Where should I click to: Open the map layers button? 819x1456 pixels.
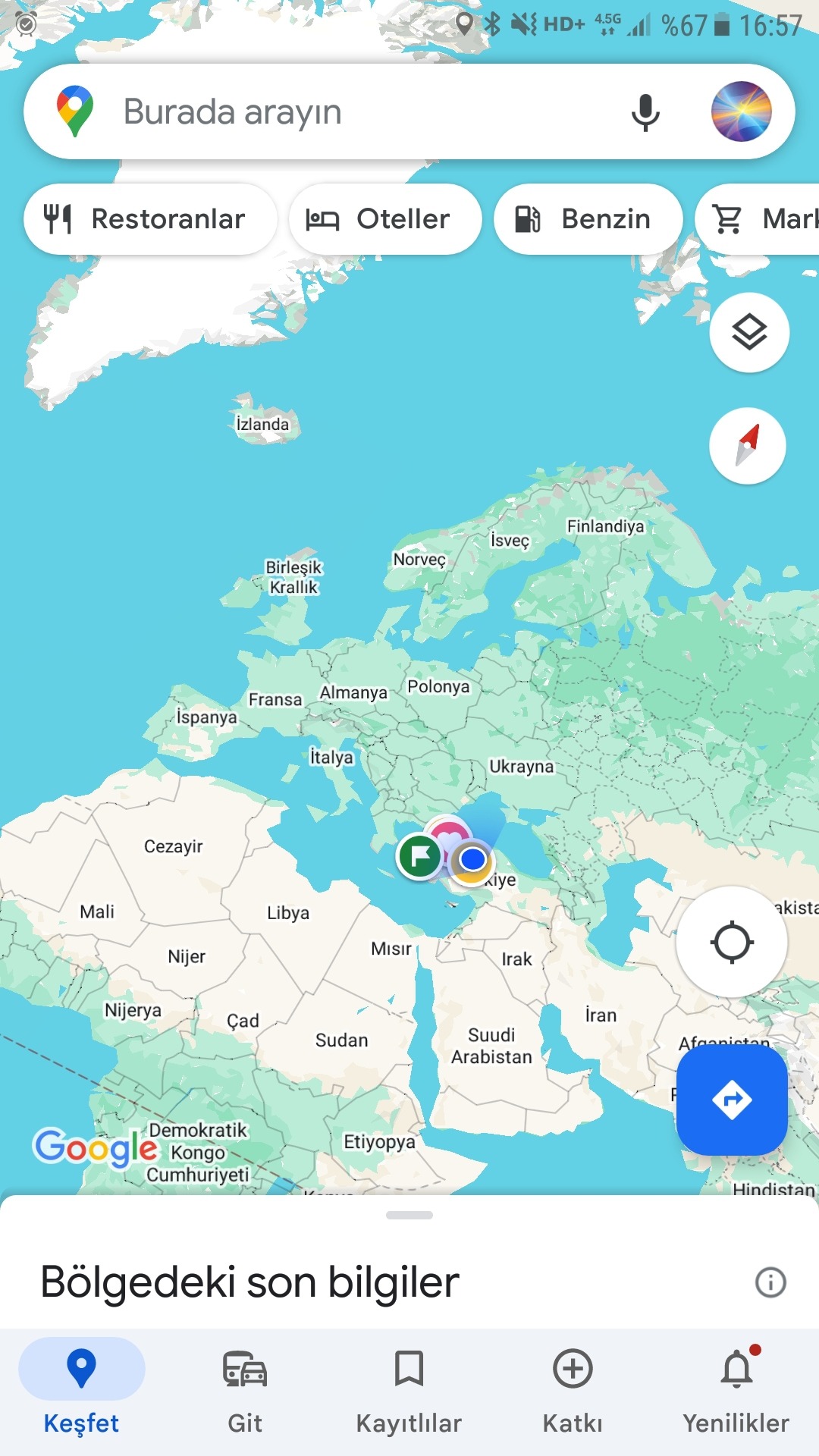coord(748,332)
